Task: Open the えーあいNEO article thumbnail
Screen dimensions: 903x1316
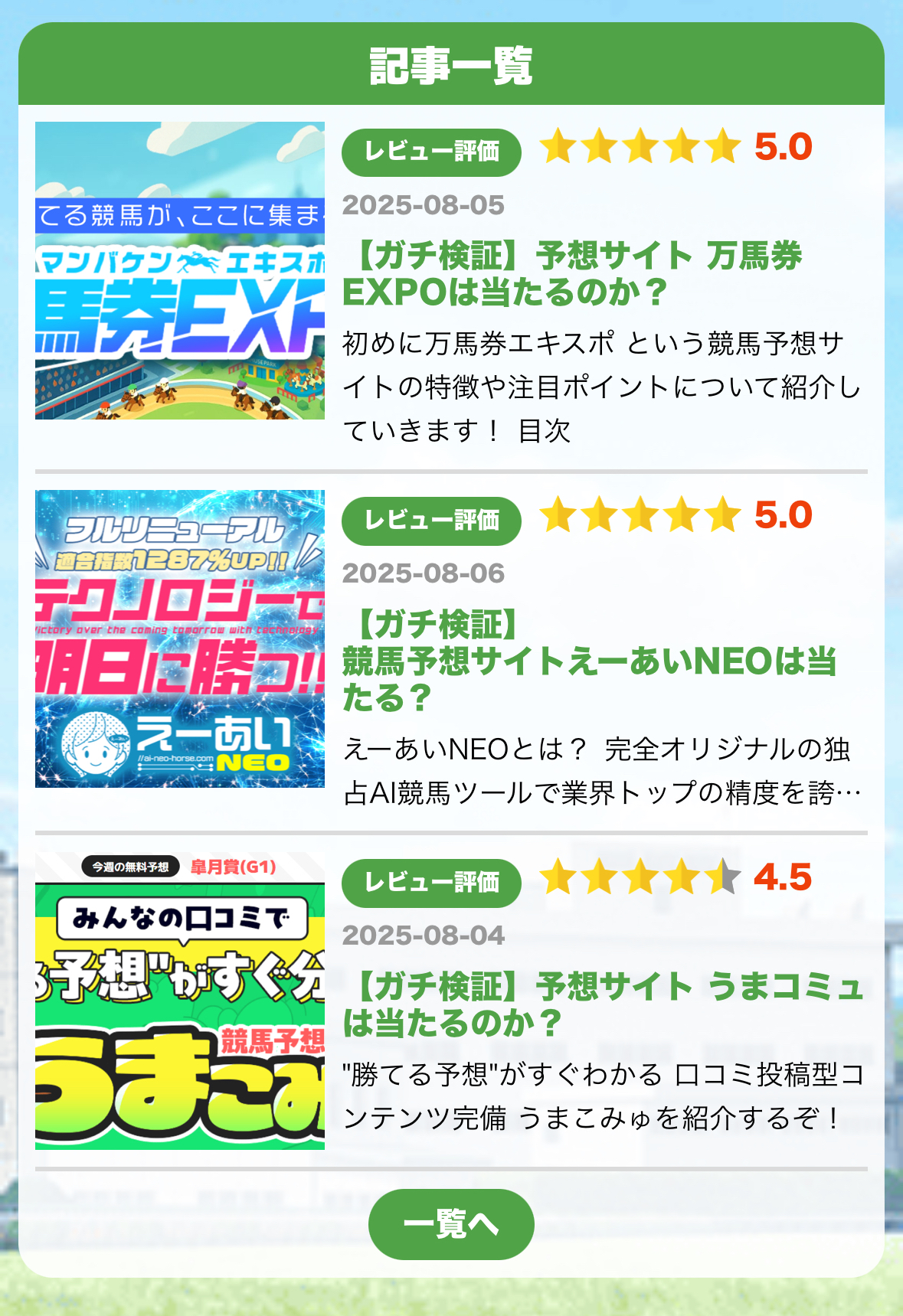Action: tap(180, 638)
